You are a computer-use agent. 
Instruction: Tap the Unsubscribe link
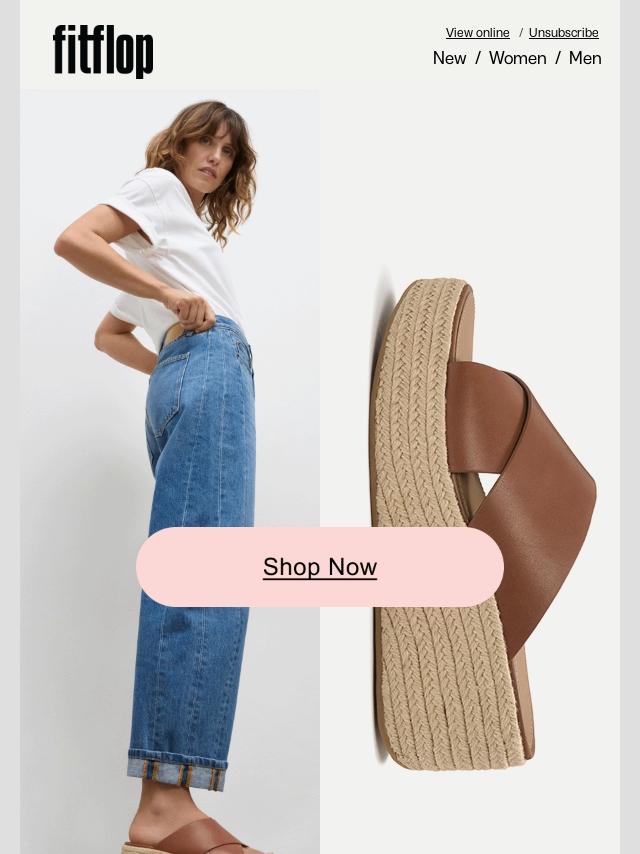[563, 33]
